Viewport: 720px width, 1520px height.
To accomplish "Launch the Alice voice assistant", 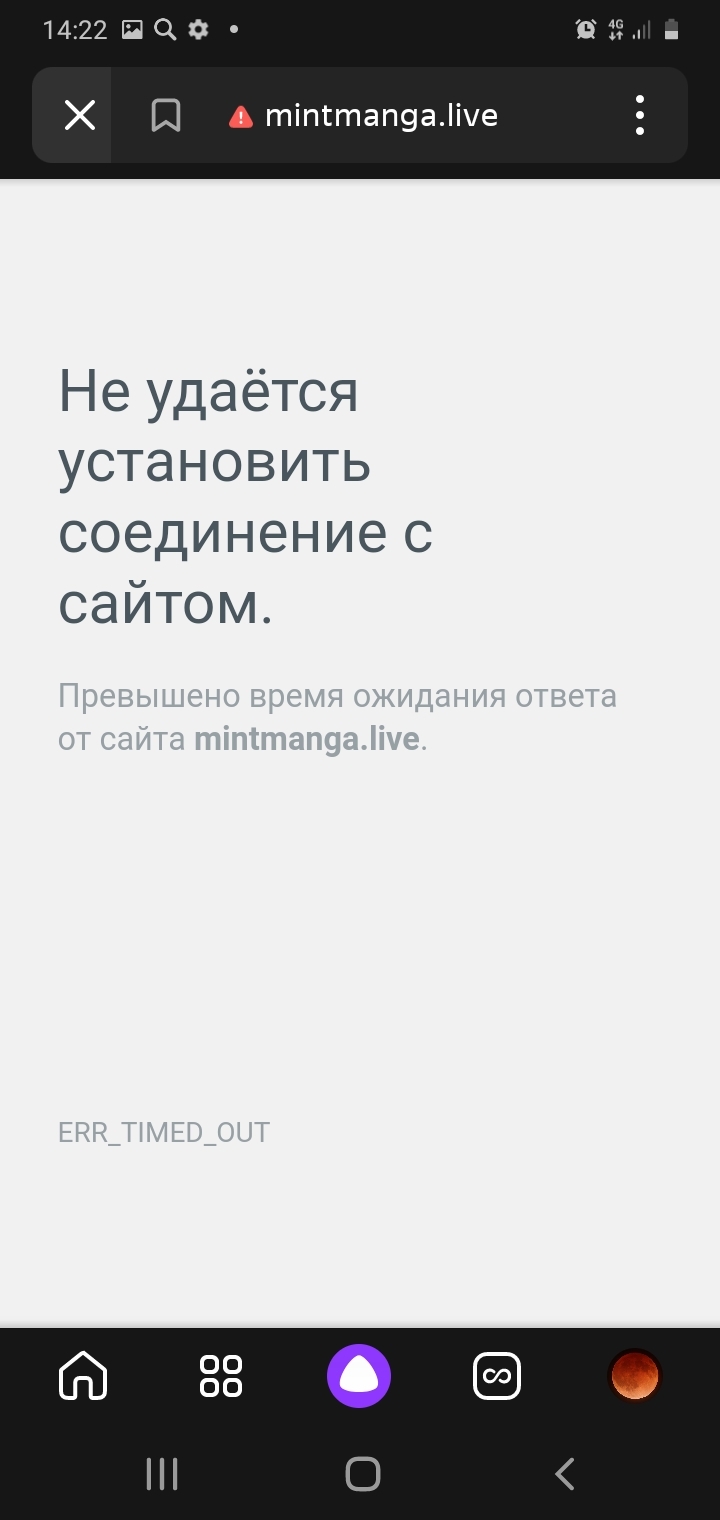I will [x=359, y=1377].
